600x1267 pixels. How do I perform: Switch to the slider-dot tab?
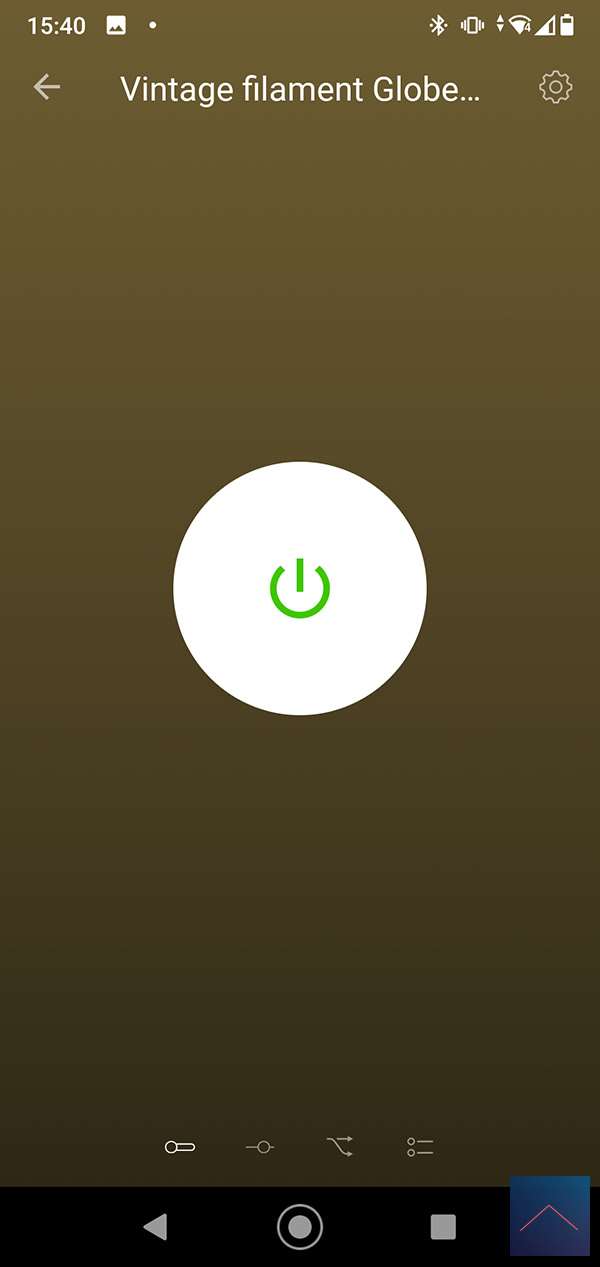click(260, 1147)
